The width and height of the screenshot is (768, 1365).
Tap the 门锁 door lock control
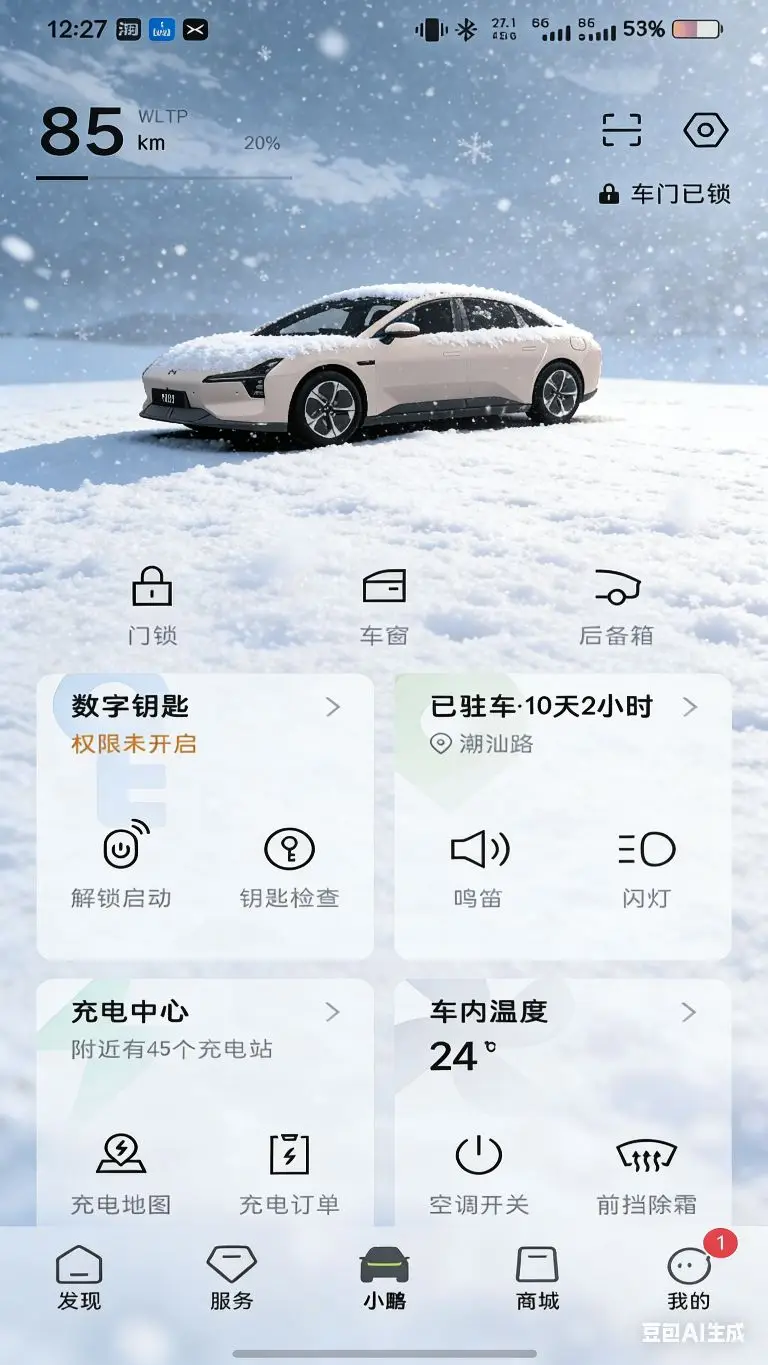point(152,606)
